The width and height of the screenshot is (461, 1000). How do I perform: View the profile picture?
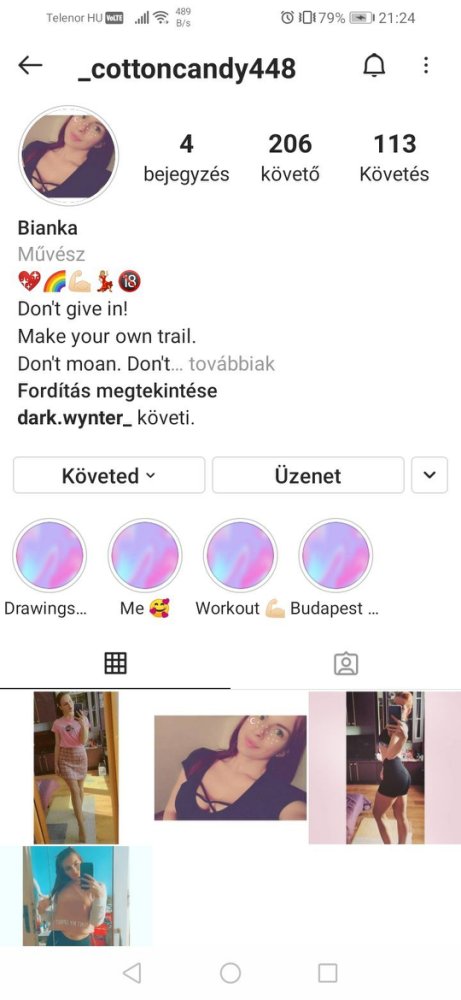tap(68, 156)
